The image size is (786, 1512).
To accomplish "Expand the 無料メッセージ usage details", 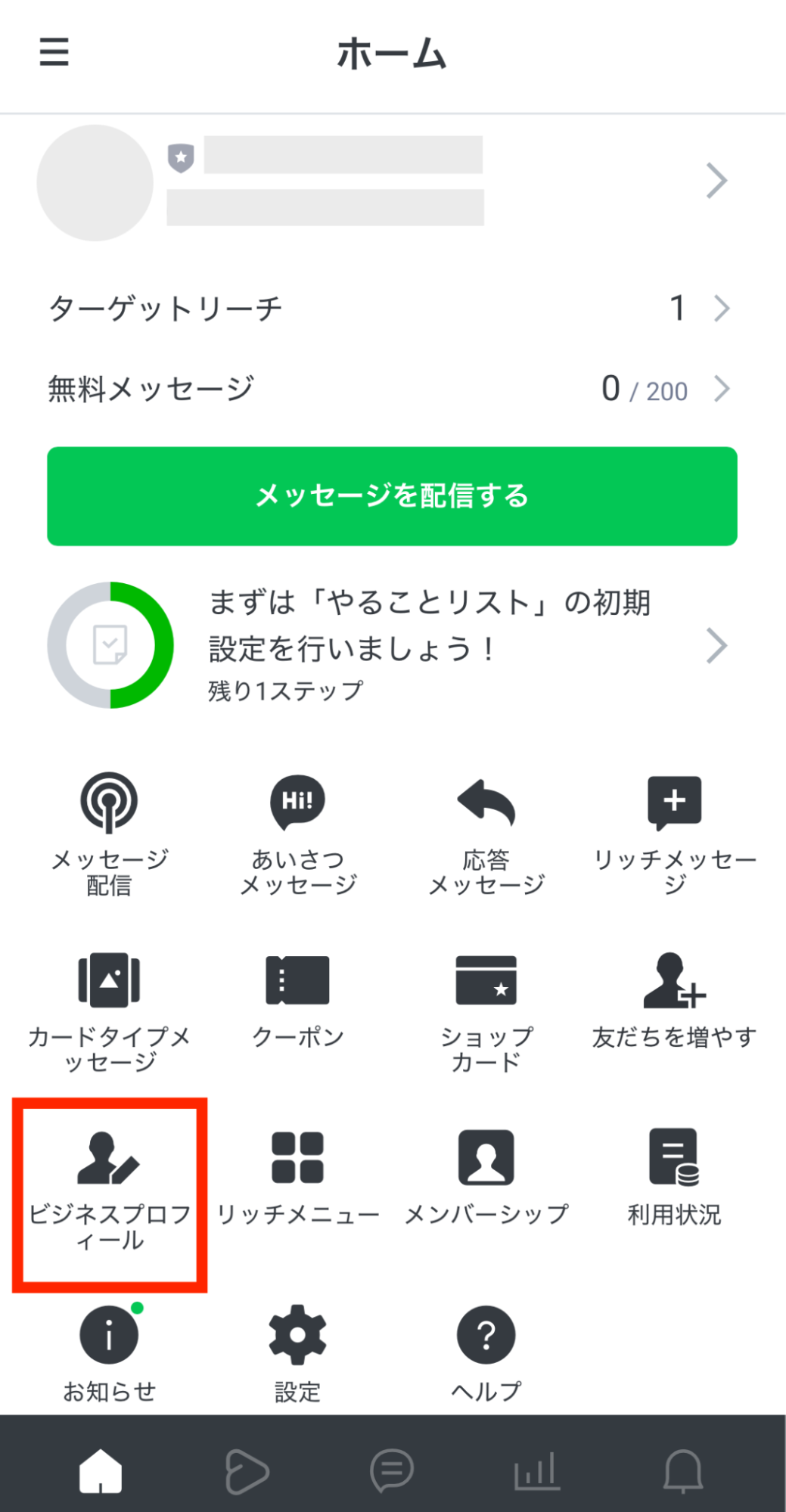I will point(393,388).
